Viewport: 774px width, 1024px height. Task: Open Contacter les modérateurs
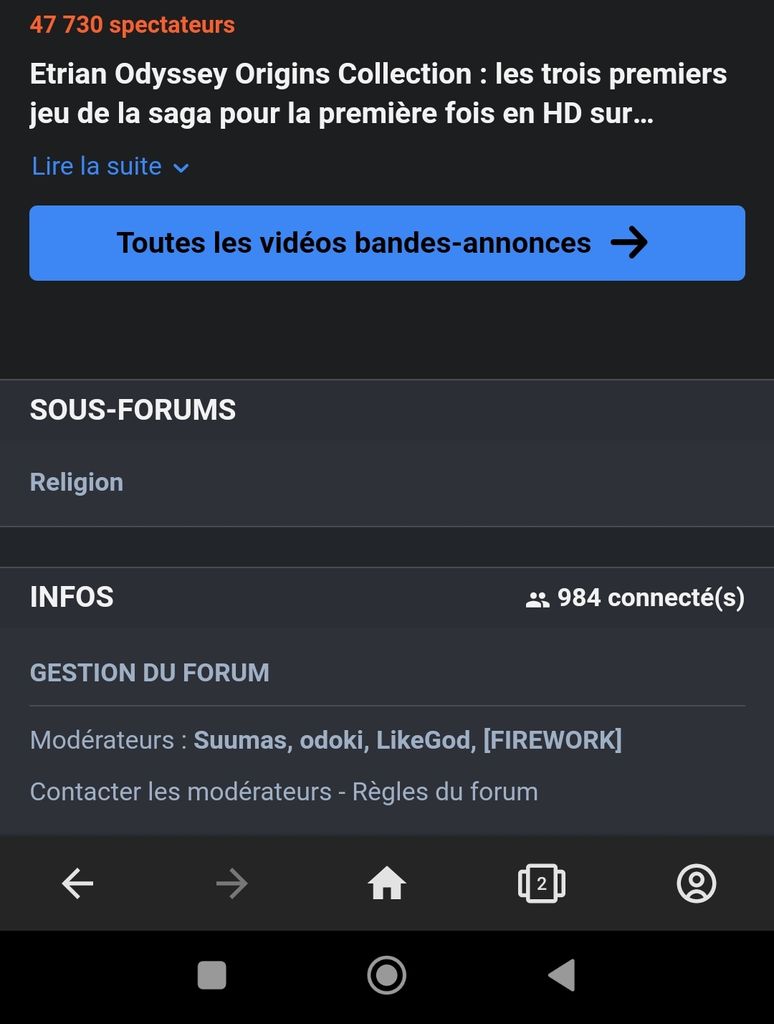pyautogui.click(x=180, y=792)
